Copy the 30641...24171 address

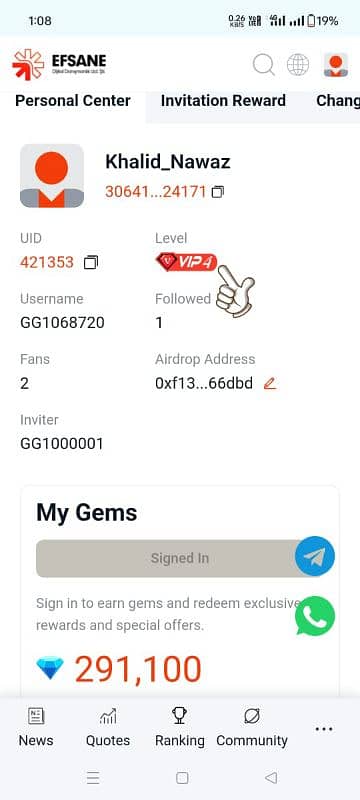(218, 192)
